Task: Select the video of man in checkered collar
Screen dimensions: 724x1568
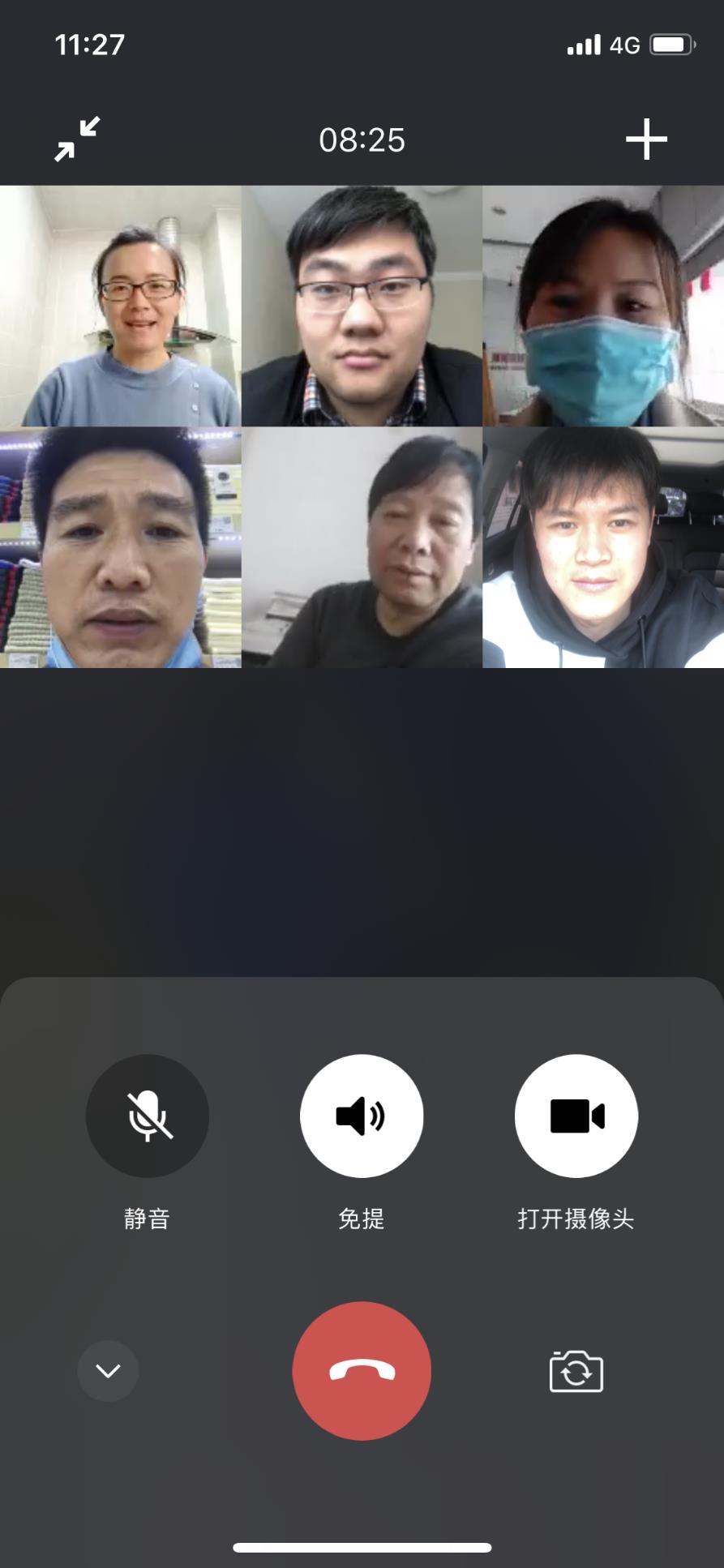Action: tap(362, 306)
